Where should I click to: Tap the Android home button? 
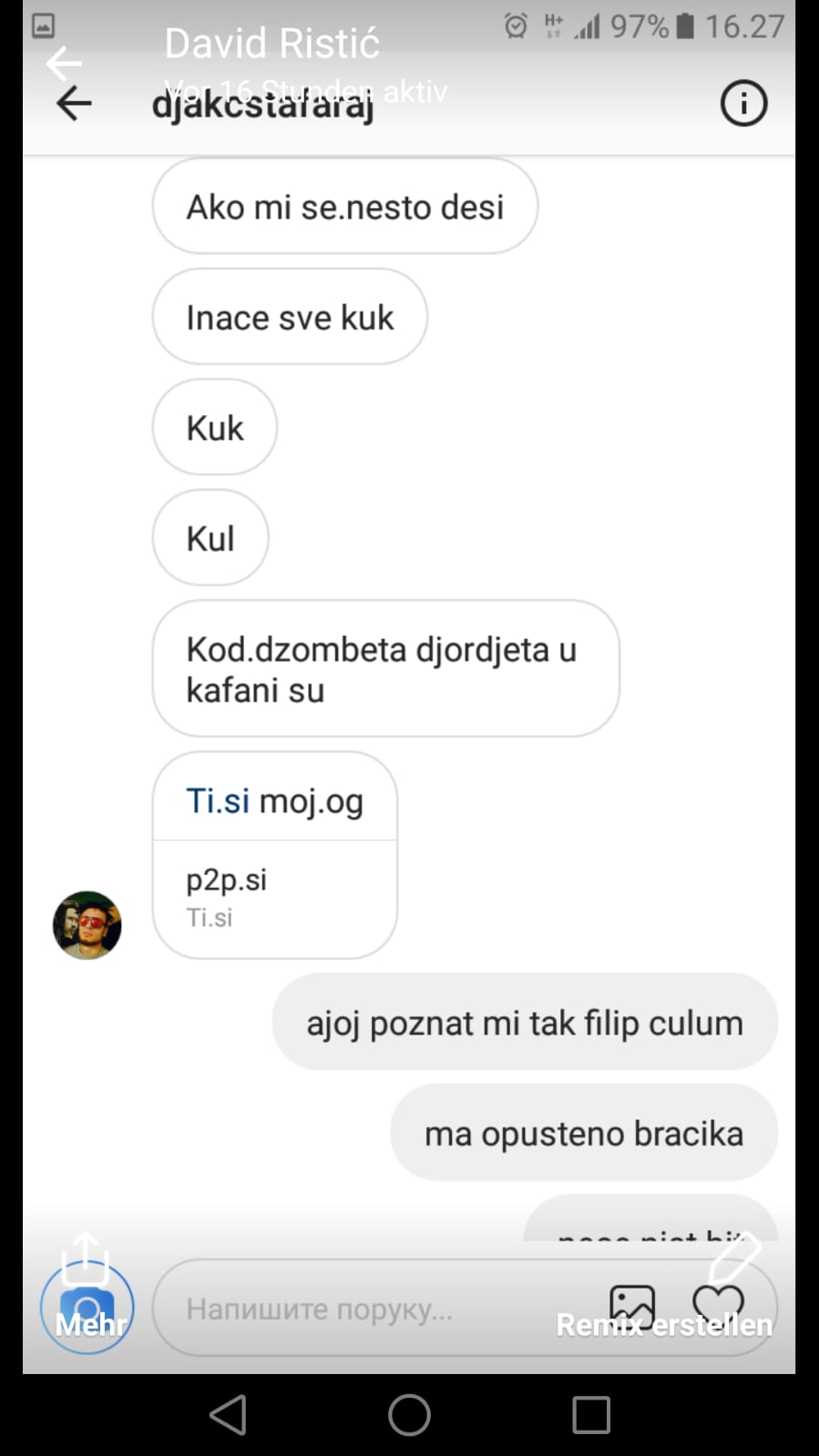409,1415
